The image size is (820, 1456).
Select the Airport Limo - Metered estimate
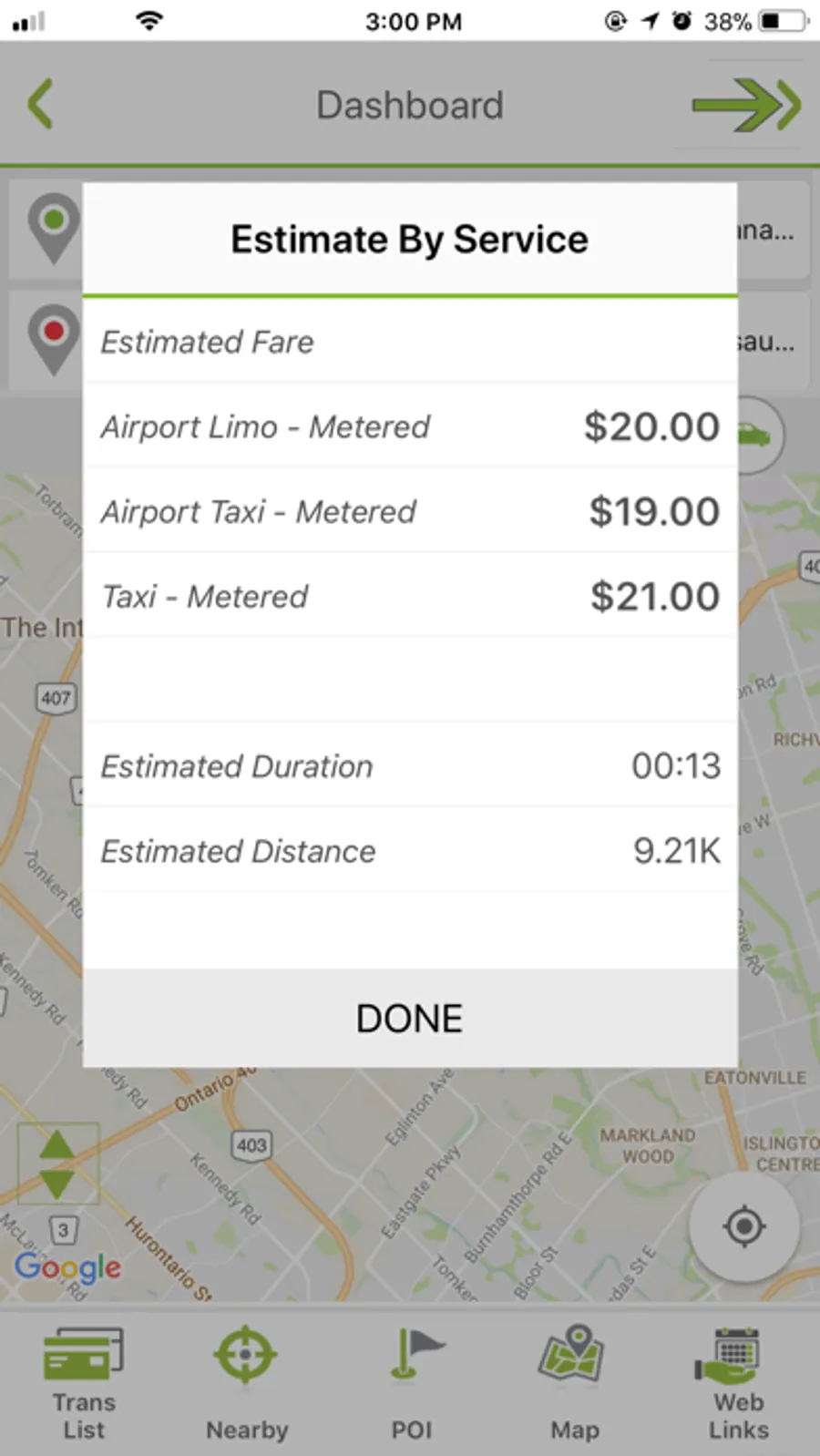409,426
